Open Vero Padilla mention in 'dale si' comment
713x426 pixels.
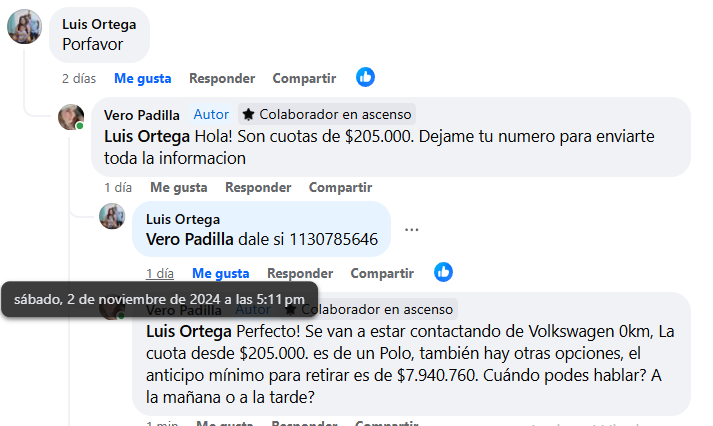pyautogui.click(x=190, y=239)
